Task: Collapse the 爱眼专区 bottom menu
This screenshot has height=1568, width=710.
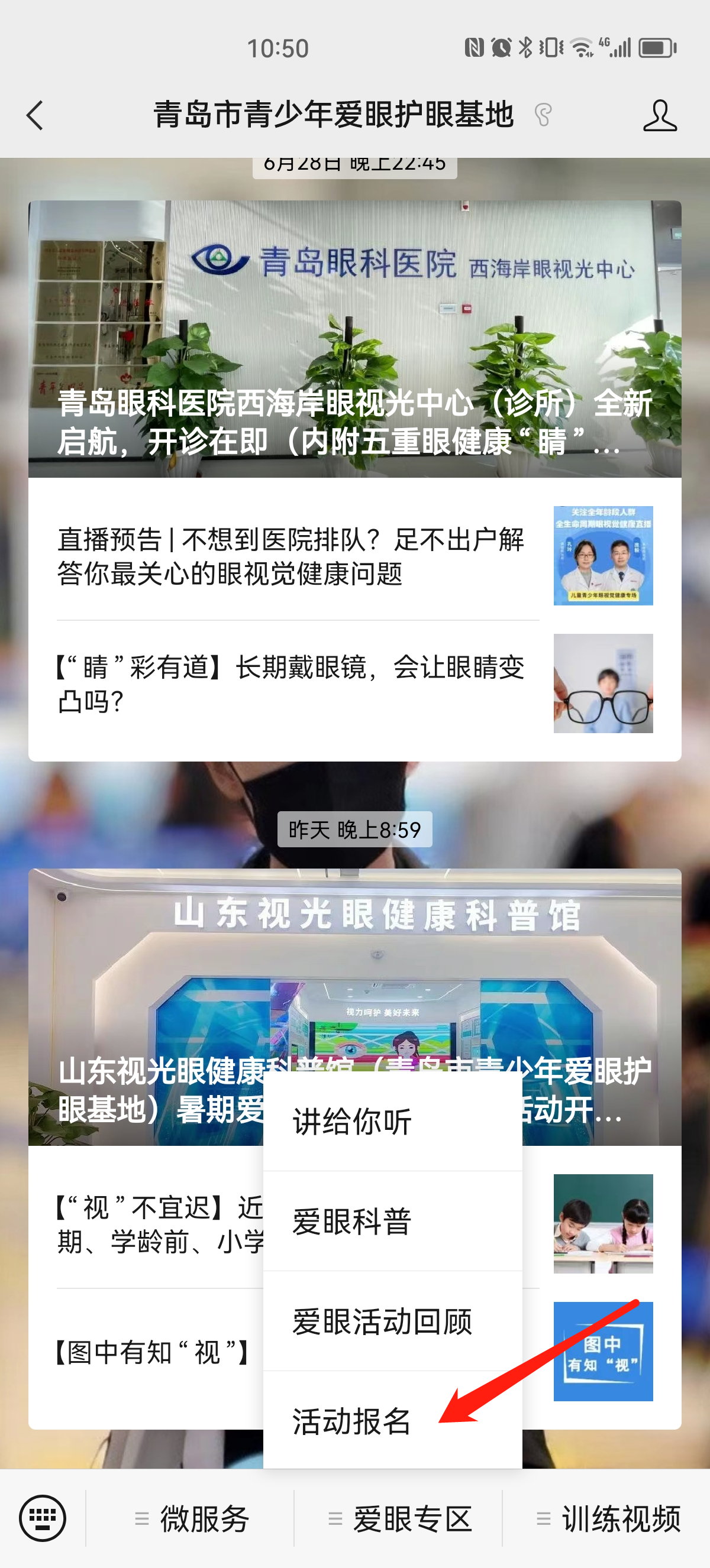Action: [x=399, y=1520]
